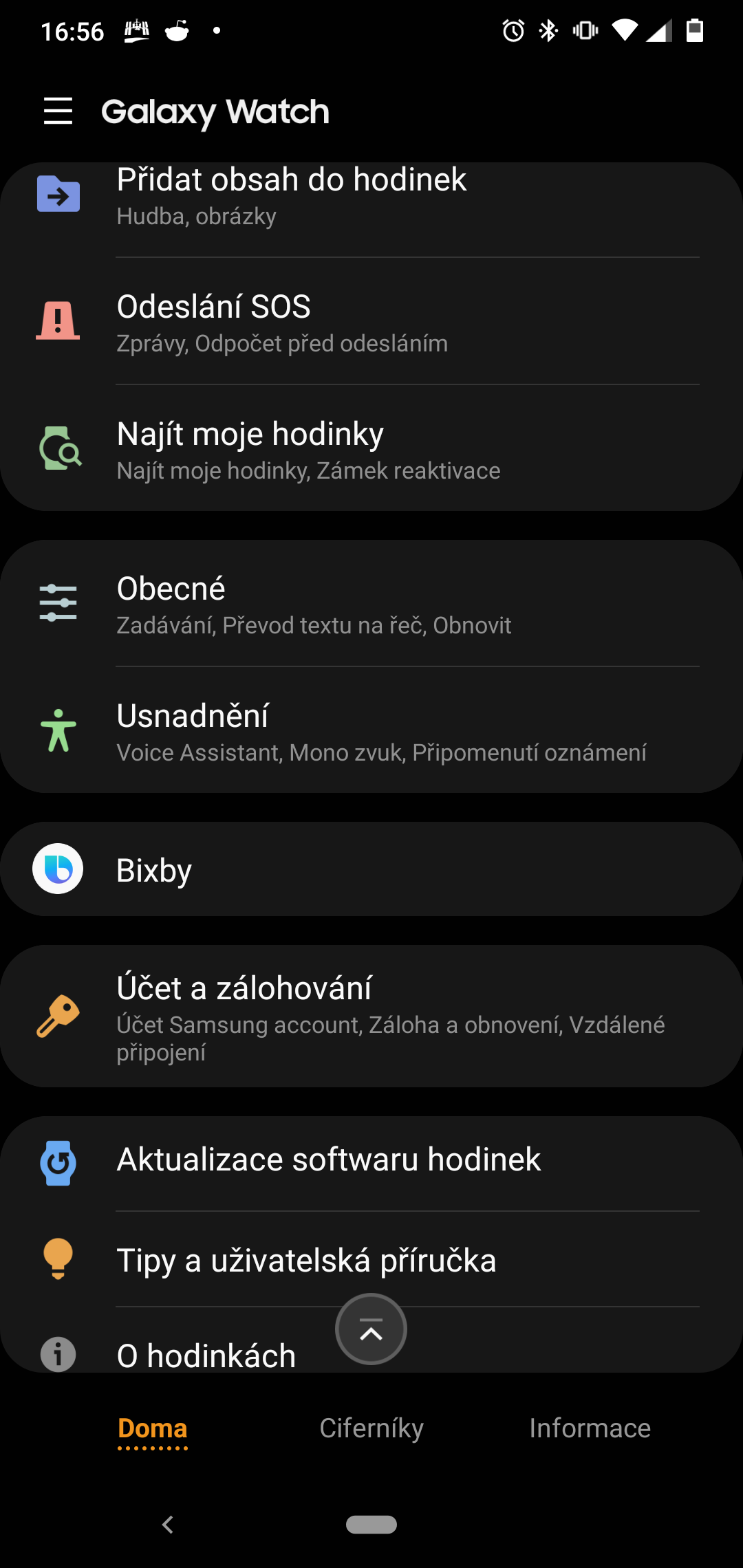Tap the Wi-Fi status bar icon

pos(625,29)
